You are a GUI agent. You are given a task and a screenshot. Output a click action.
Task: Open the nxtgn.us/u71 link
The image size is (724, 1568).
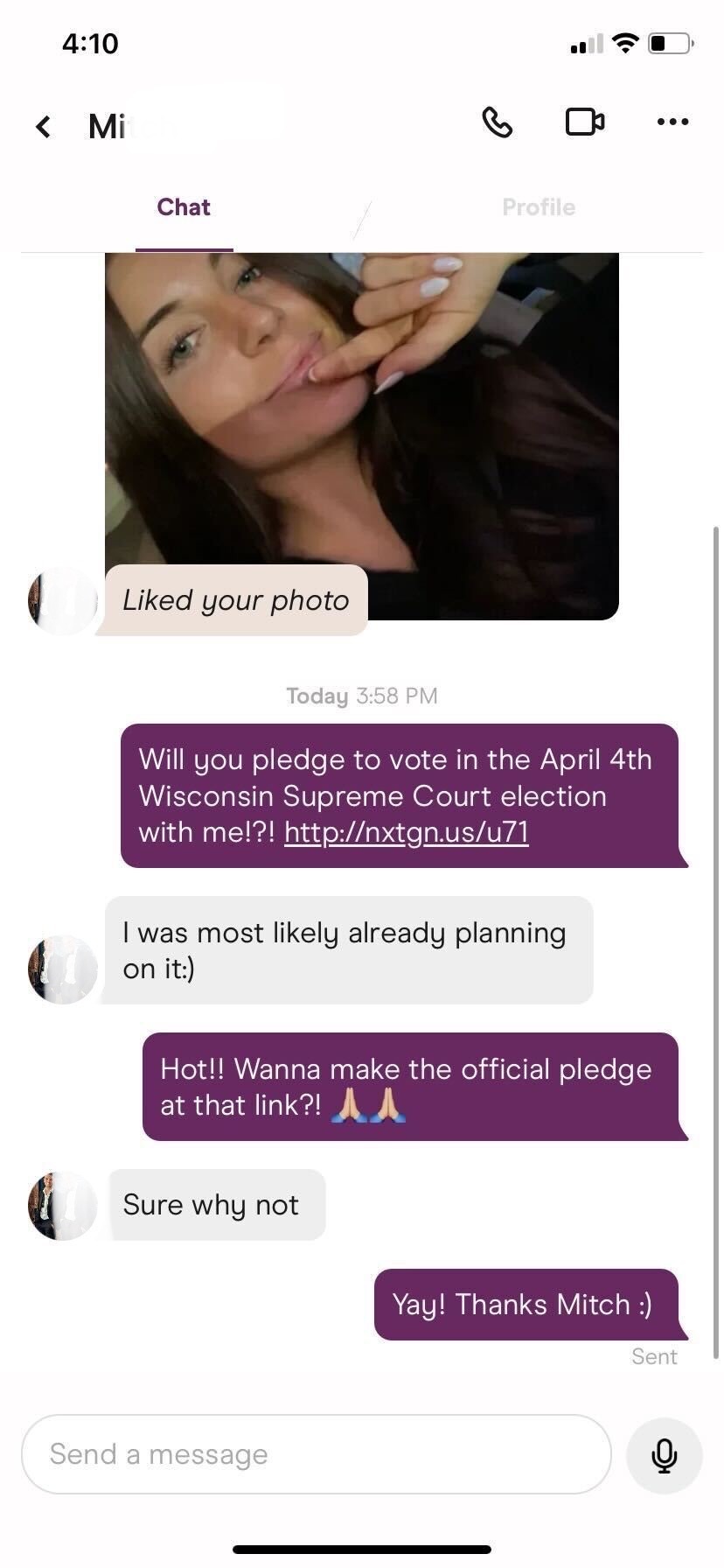(x=407, y=832)
